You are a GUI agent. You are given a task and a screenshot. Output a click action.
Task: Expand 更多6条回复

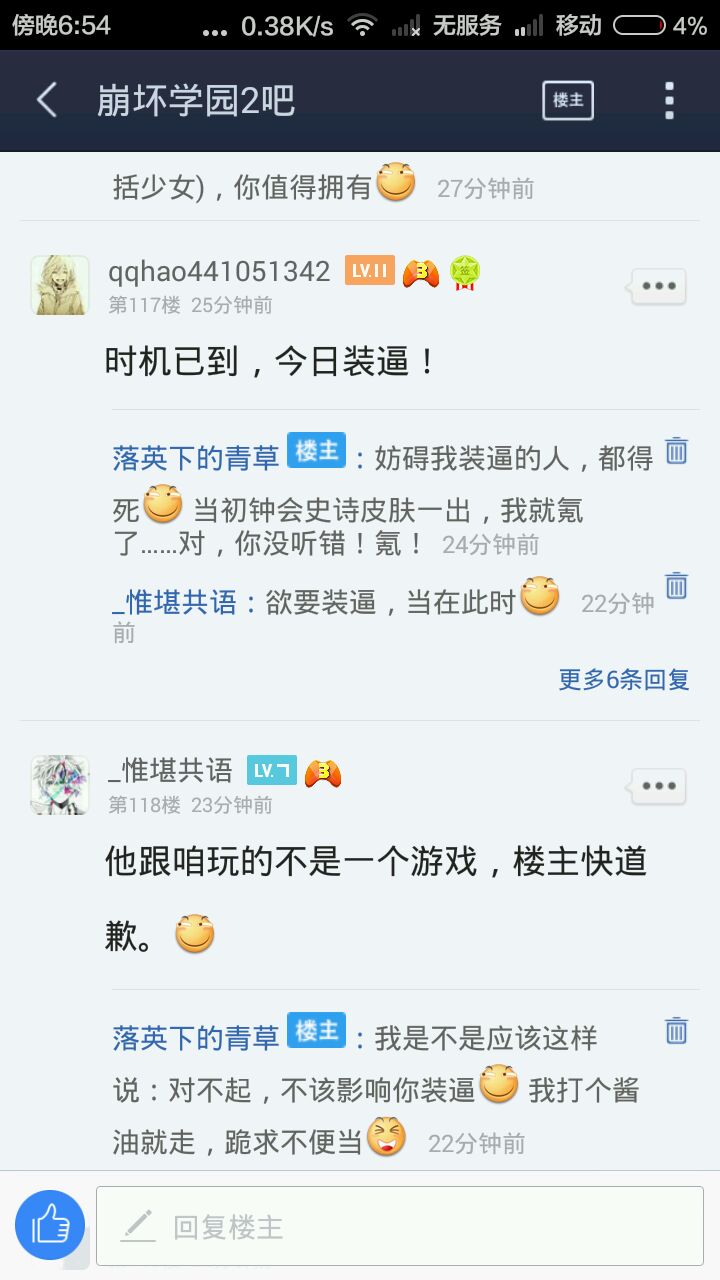[x=623, y=680]
